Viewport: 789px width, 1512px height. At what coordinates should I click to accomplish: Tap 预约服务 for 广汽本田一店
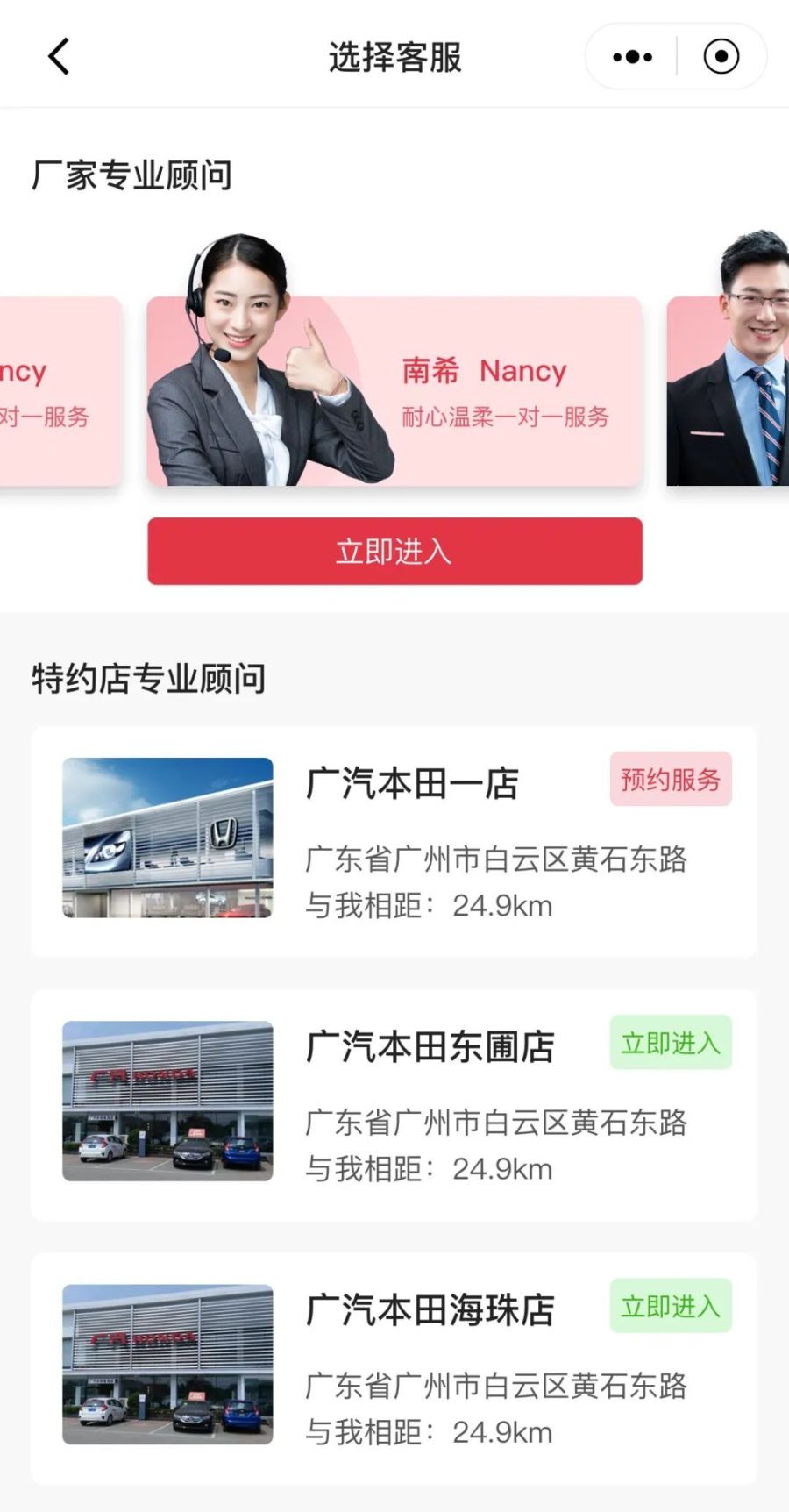coord(671,780)
